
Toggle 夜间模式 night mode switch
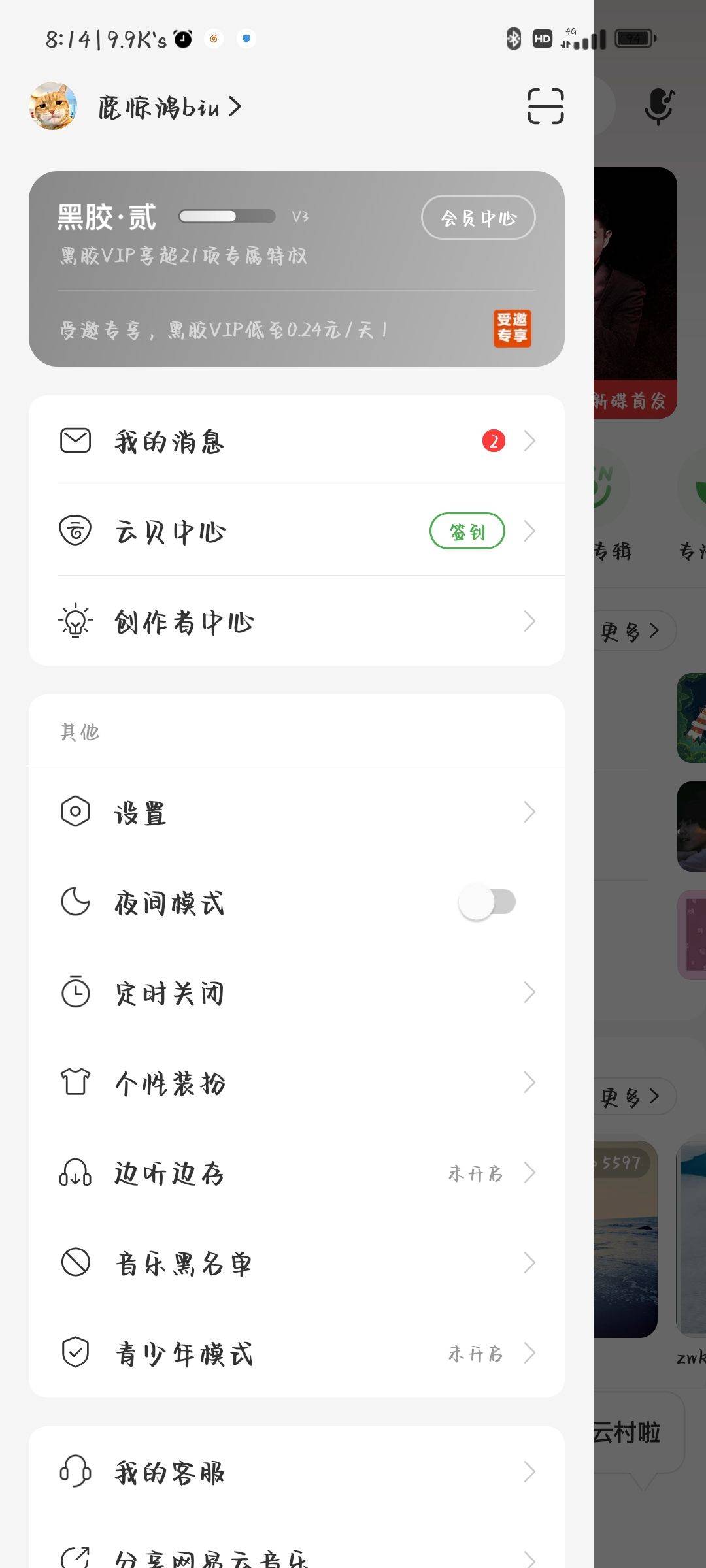488,903
